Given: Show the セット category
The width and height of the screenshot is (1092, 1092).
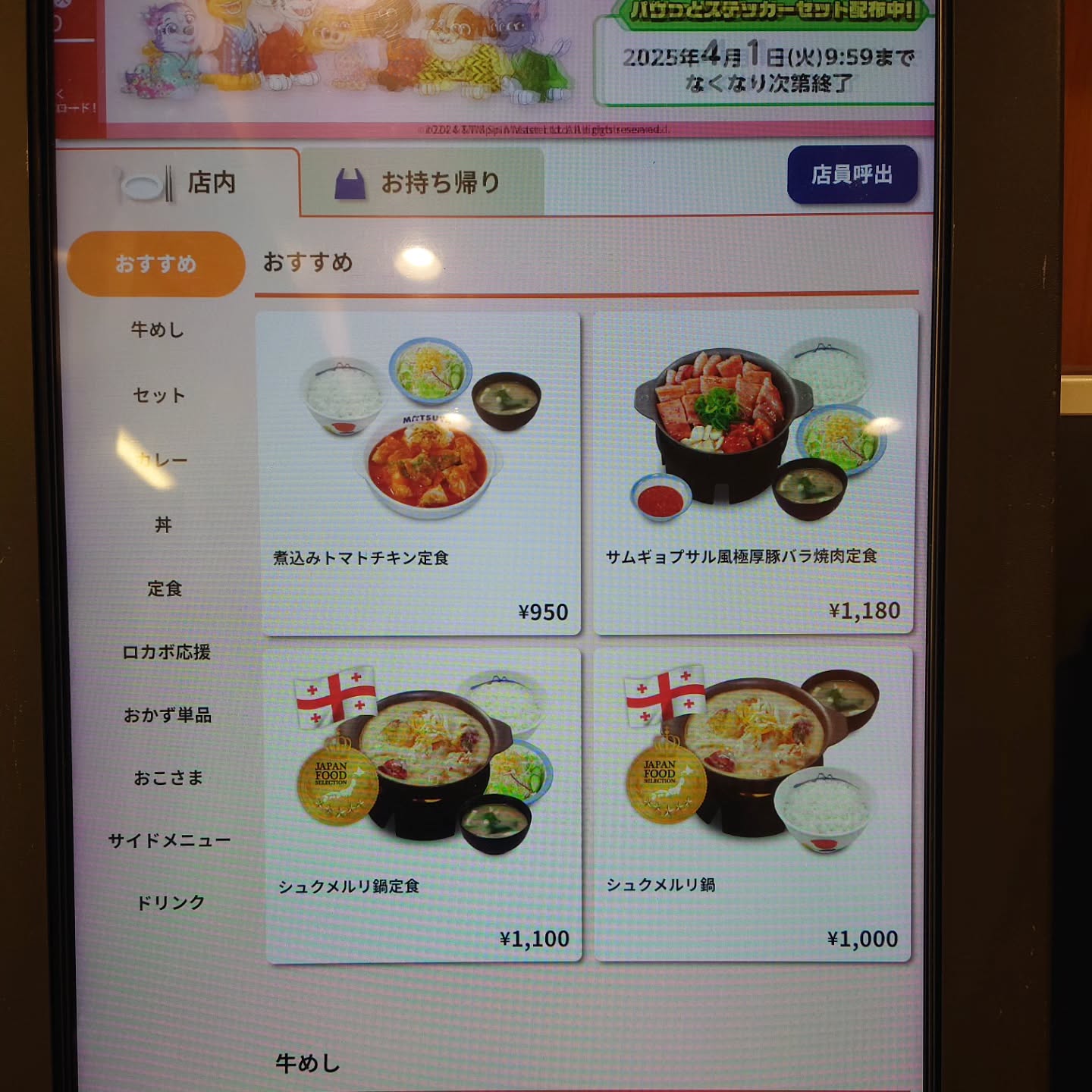Looking at the screenshot, I should [159, 395].
